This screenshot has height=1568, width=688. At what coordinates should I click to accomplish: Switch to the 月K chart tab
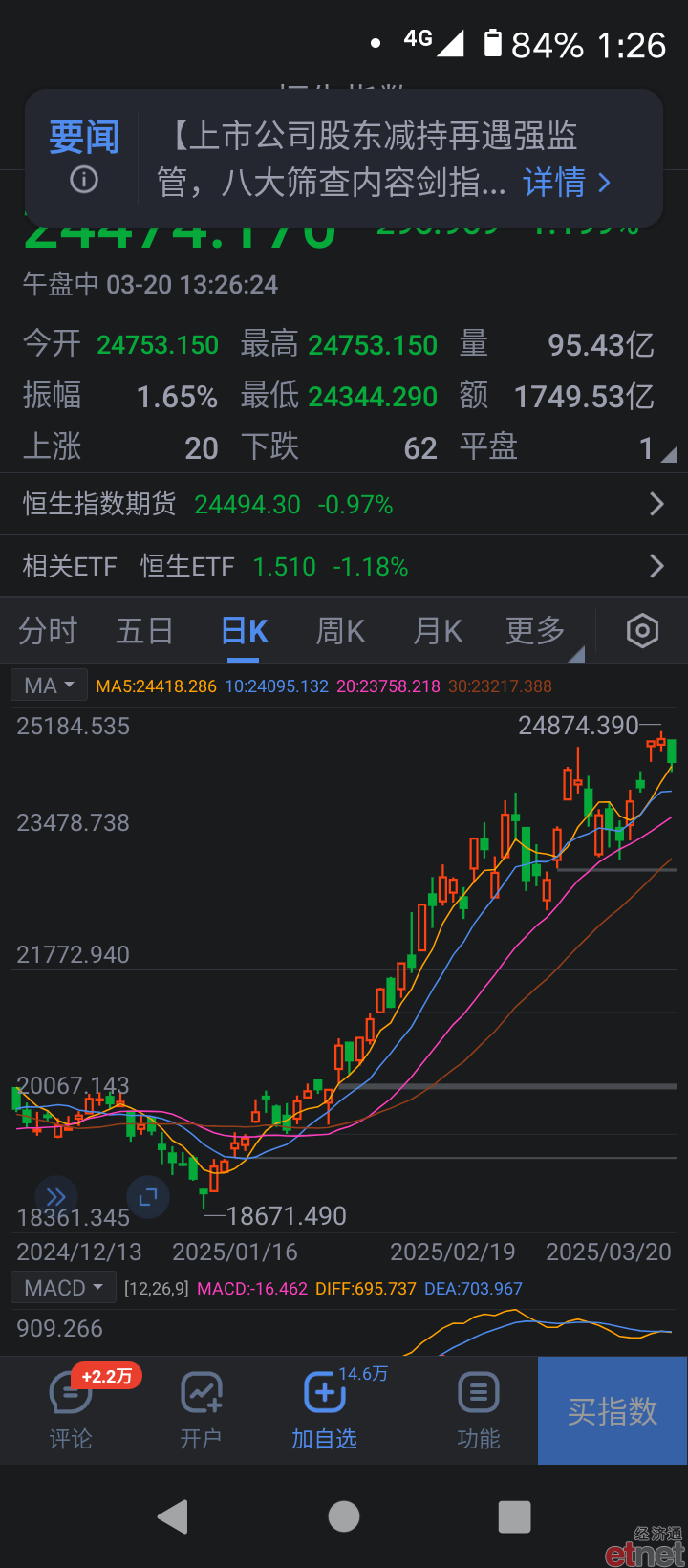click(x=439, y=631)
